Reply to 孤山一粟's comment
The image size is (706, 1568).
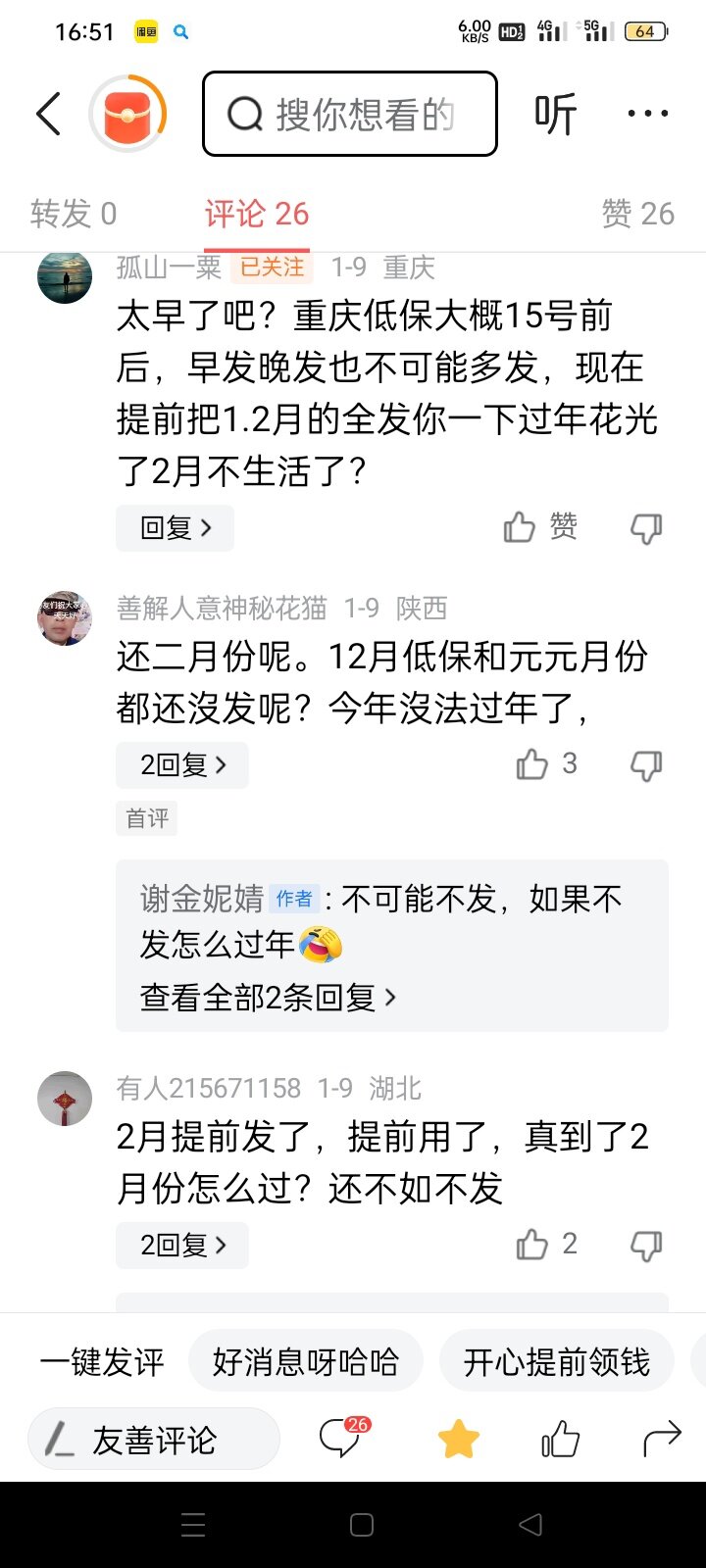[175, 528]
